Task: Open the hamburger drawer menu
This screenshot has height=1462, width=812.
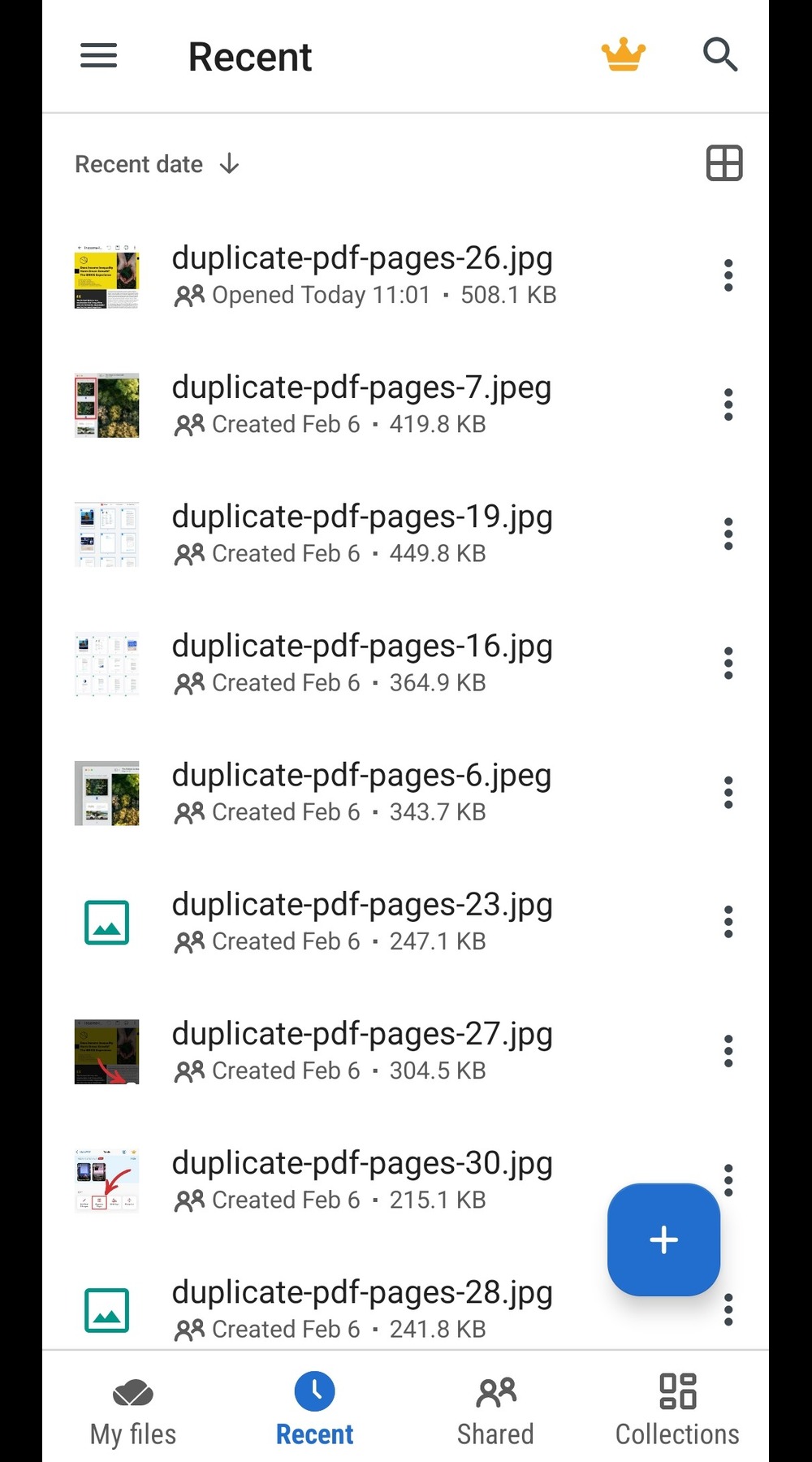Action: 98,56
